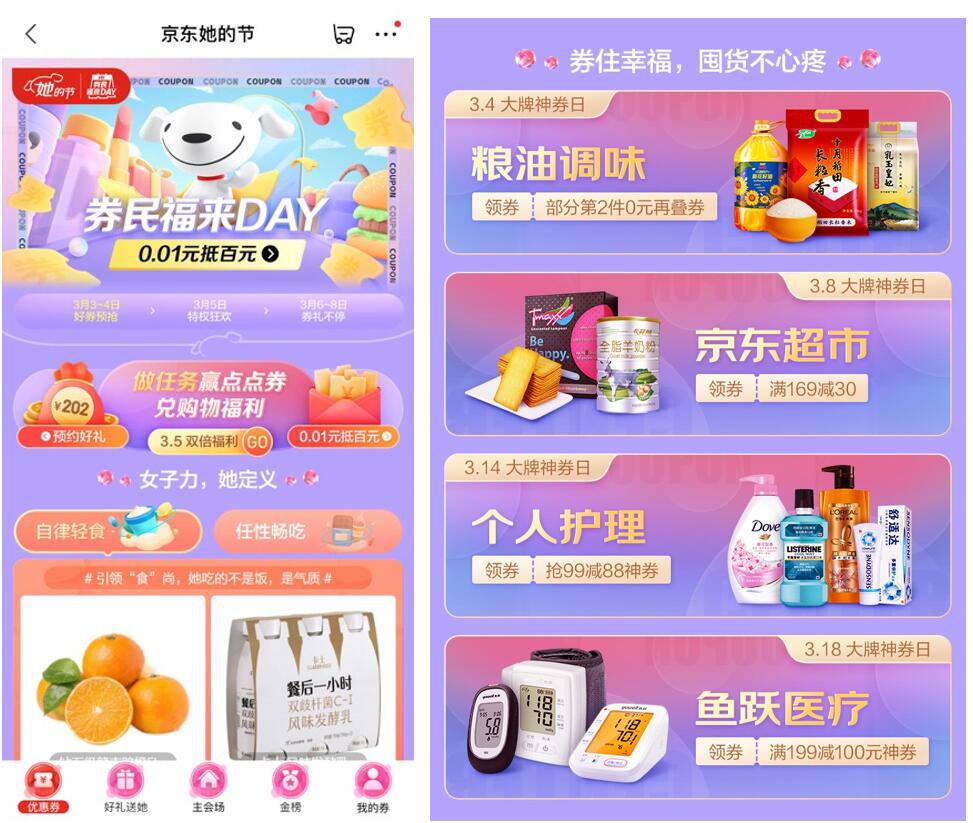This screenshot has height=823, width=973.
Task: Switch to the 优惠券 bottom tab
Action: tap(44, 787)
